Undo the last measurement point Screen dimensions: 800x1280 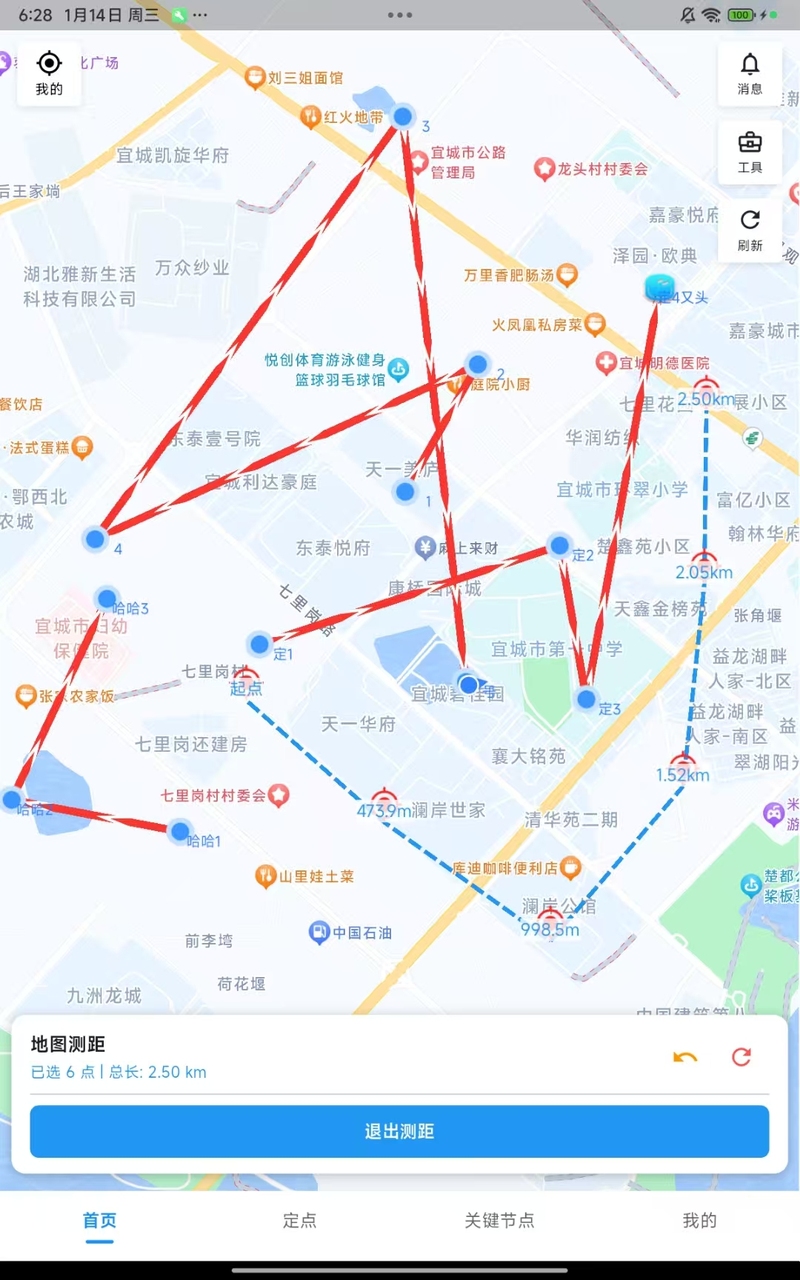(685, 1057)
